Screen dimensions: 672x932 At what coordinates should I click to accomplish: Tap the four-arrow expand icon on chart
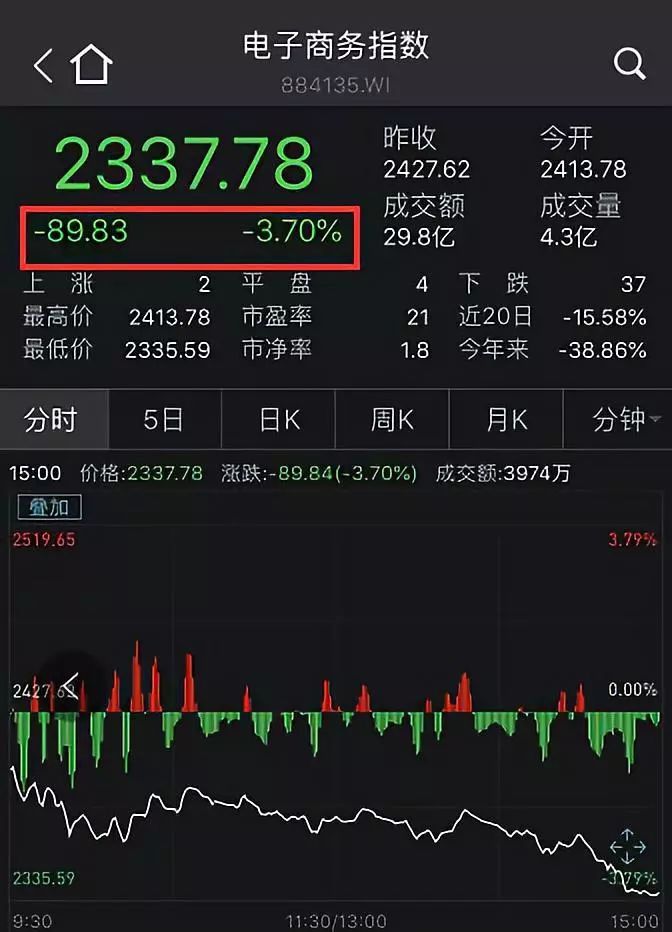627,846
